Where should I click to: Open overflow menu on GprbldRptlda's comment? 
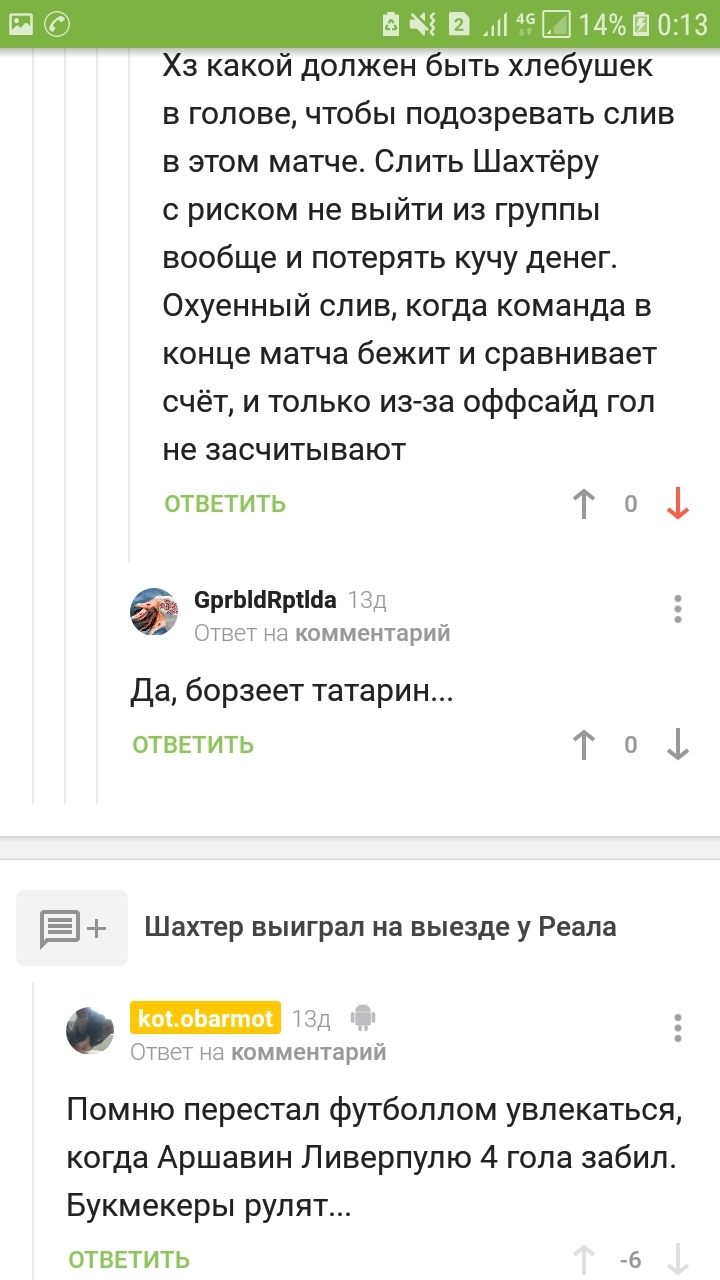678,608
